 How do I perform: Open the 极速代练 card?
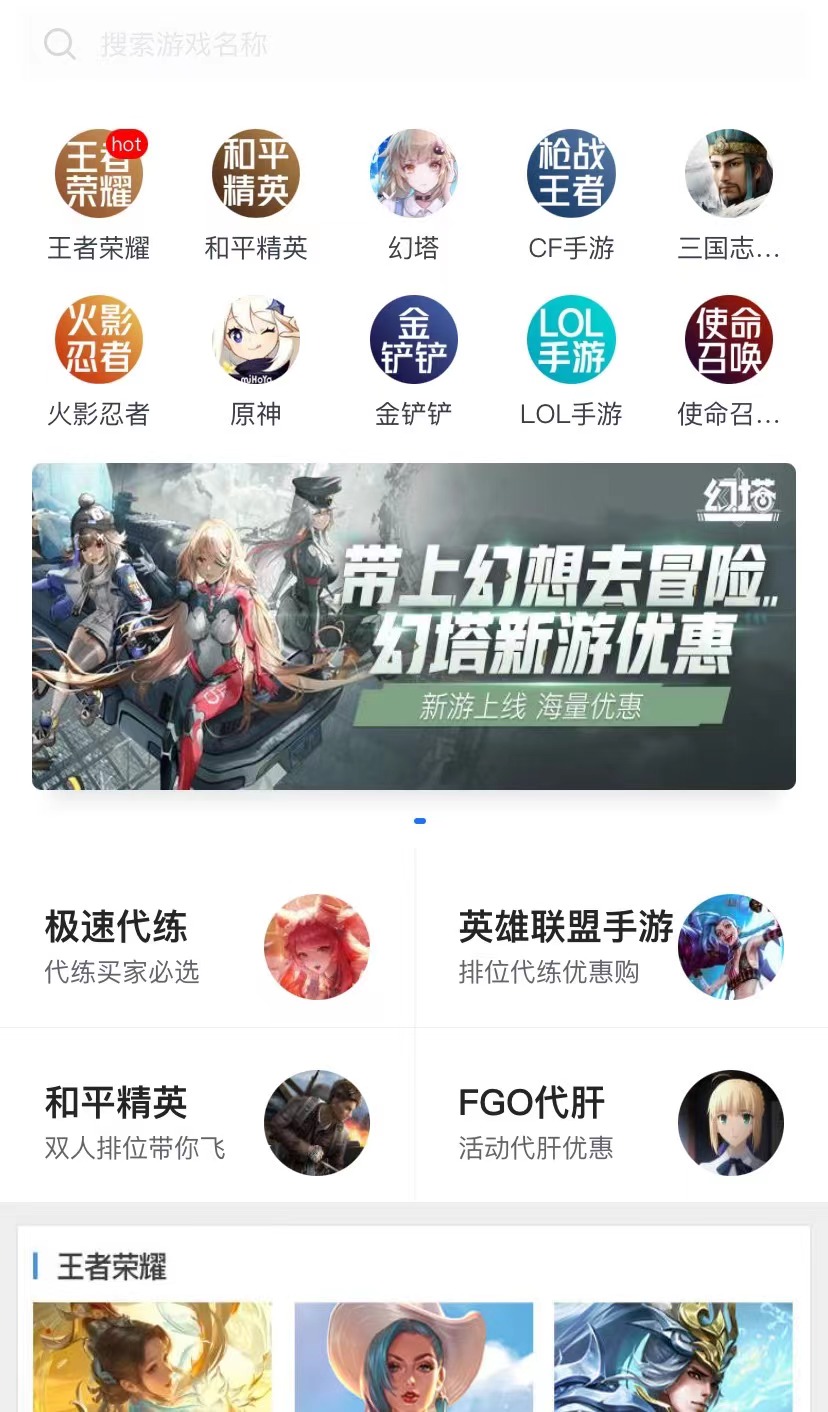click(x=207, y=945)
